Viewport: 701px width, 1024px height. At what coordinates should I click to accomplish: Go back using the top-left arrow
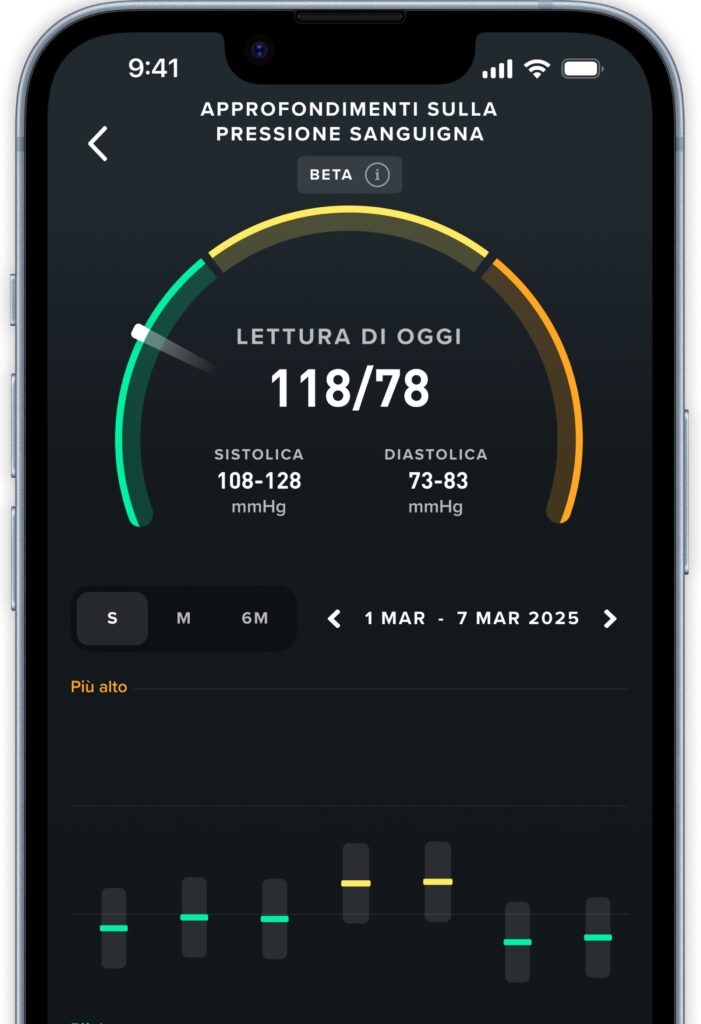tap(97, 144)
